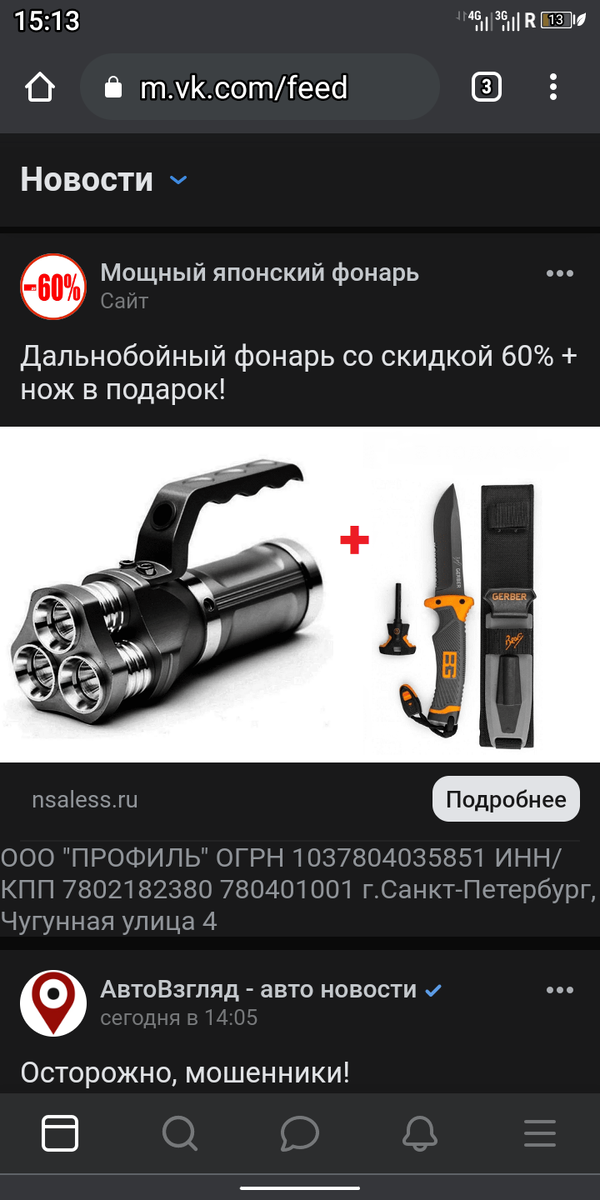The height and width of the screenshot is (1200, 600).
Task: Open the flashlight and knife ad image
Action: click(x=300, y=595)
